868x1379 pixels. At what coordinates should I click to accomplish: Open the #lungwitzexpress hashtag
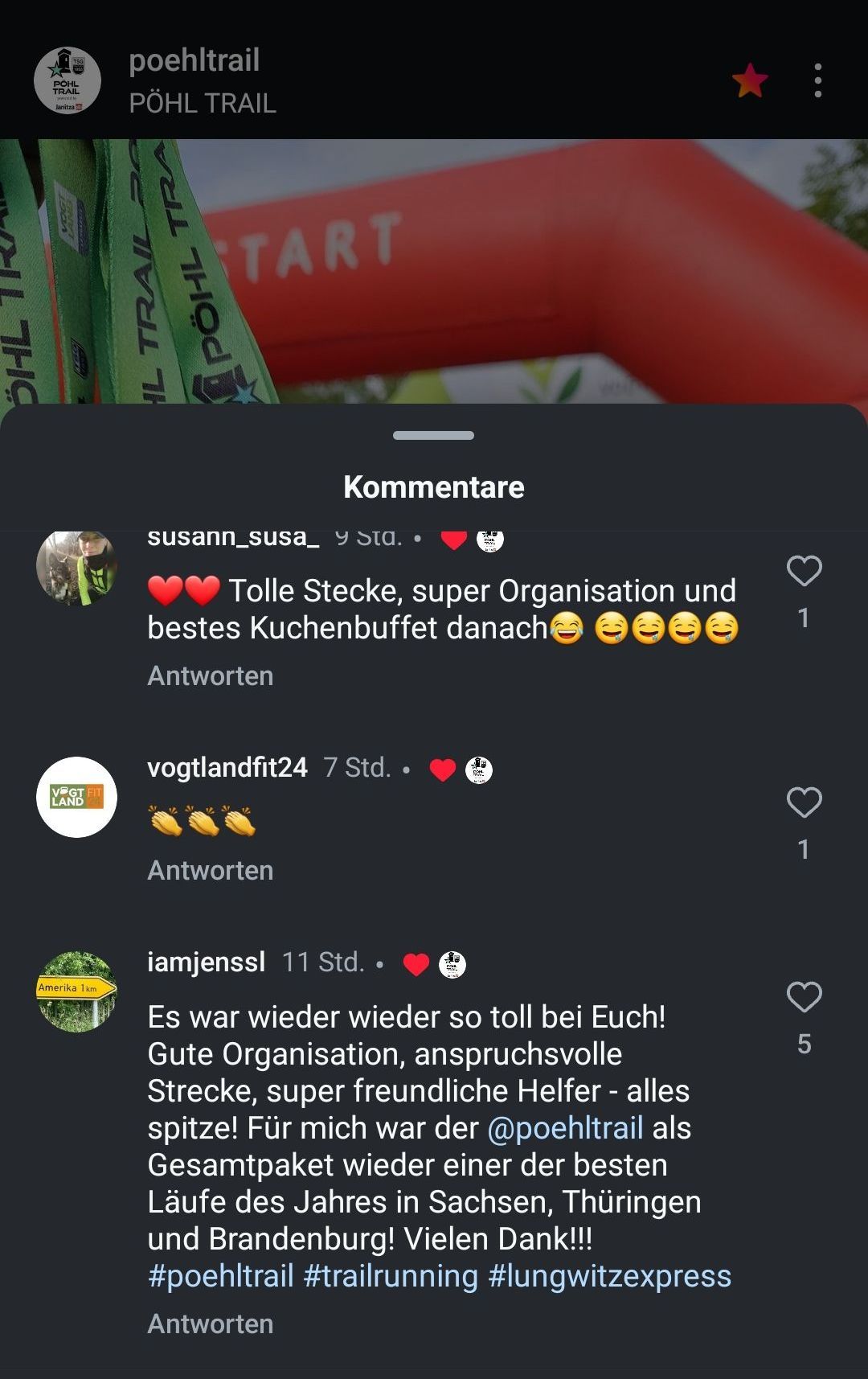pyautogui.click(x=610, y=1276)
